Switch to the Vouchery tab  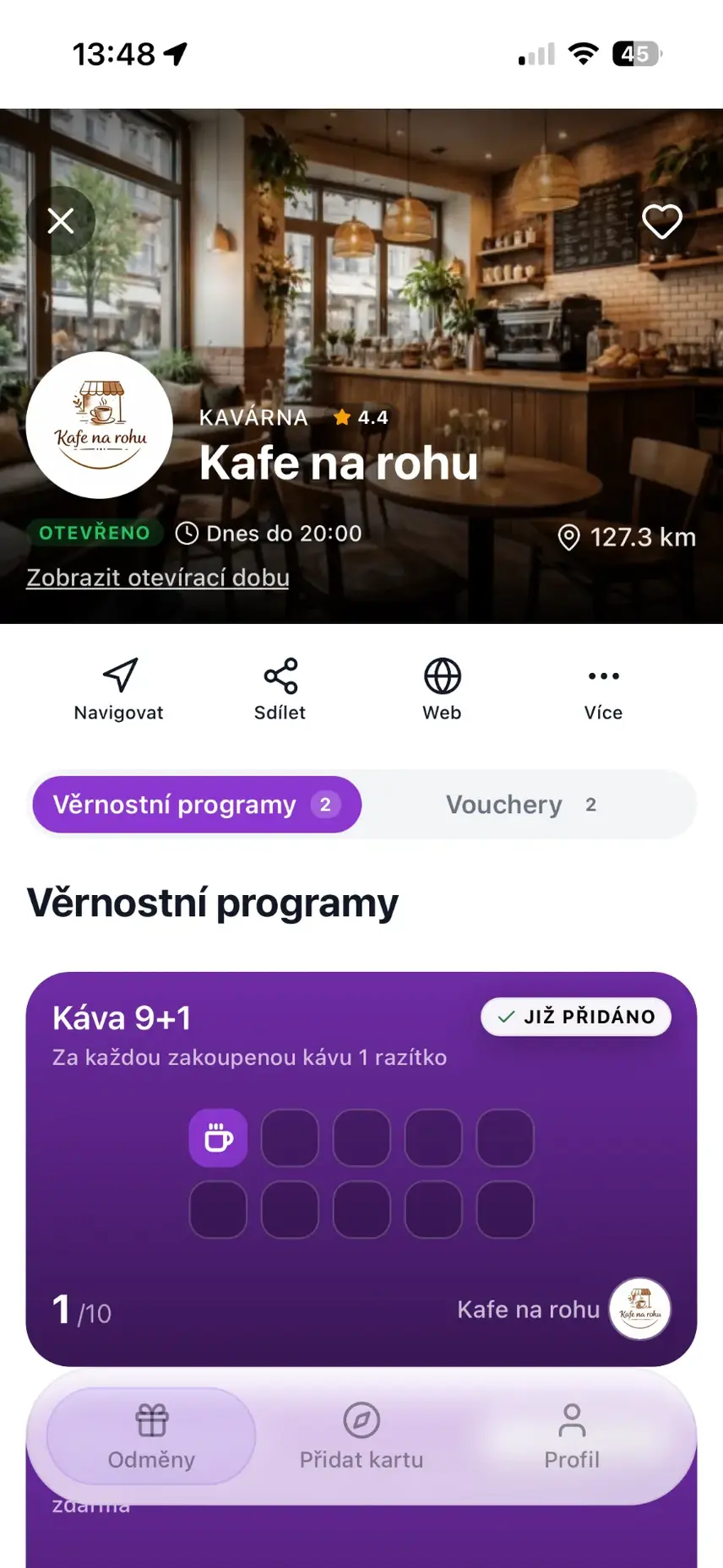[x=521, y=805]
